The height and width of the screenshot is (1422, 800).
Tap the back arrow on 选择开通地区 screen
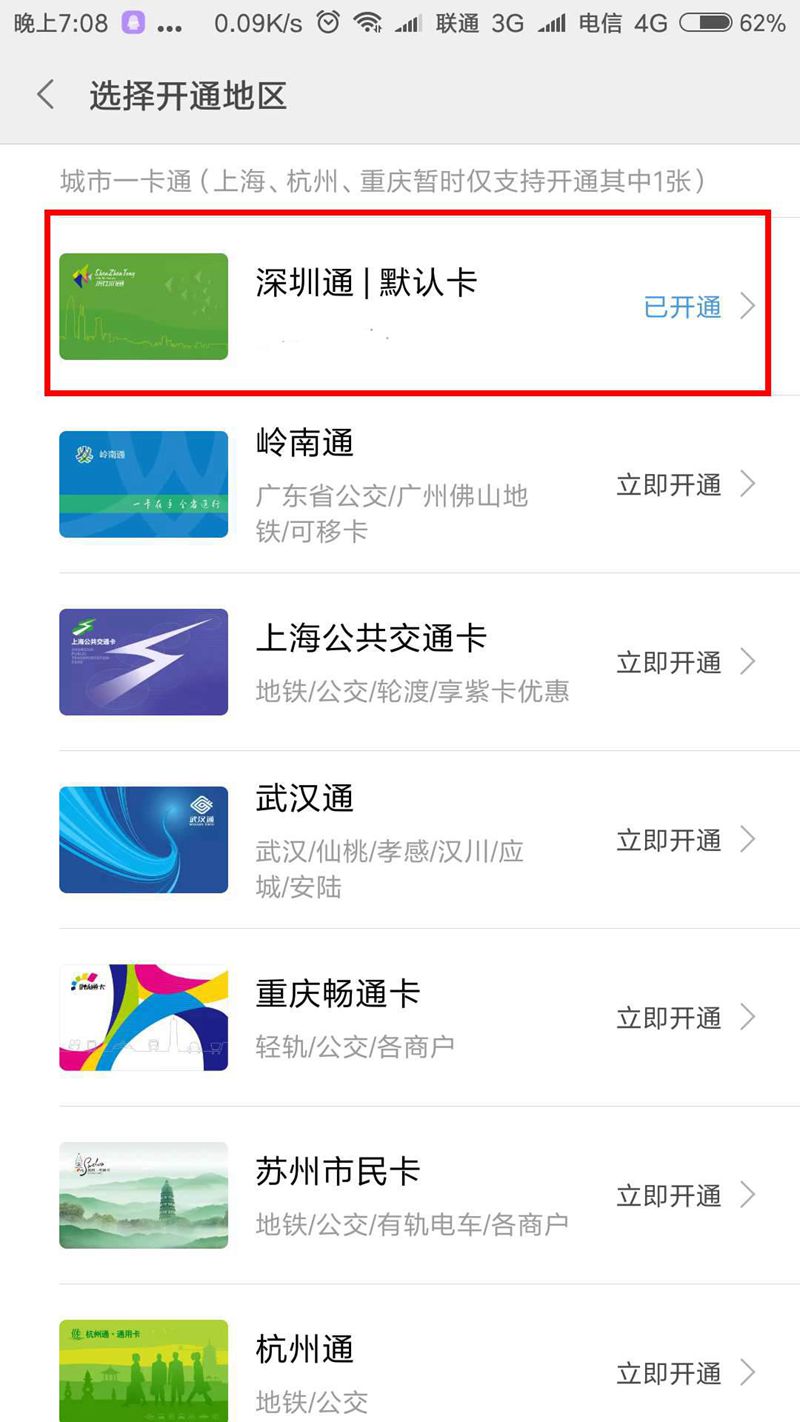click(45, 93)
